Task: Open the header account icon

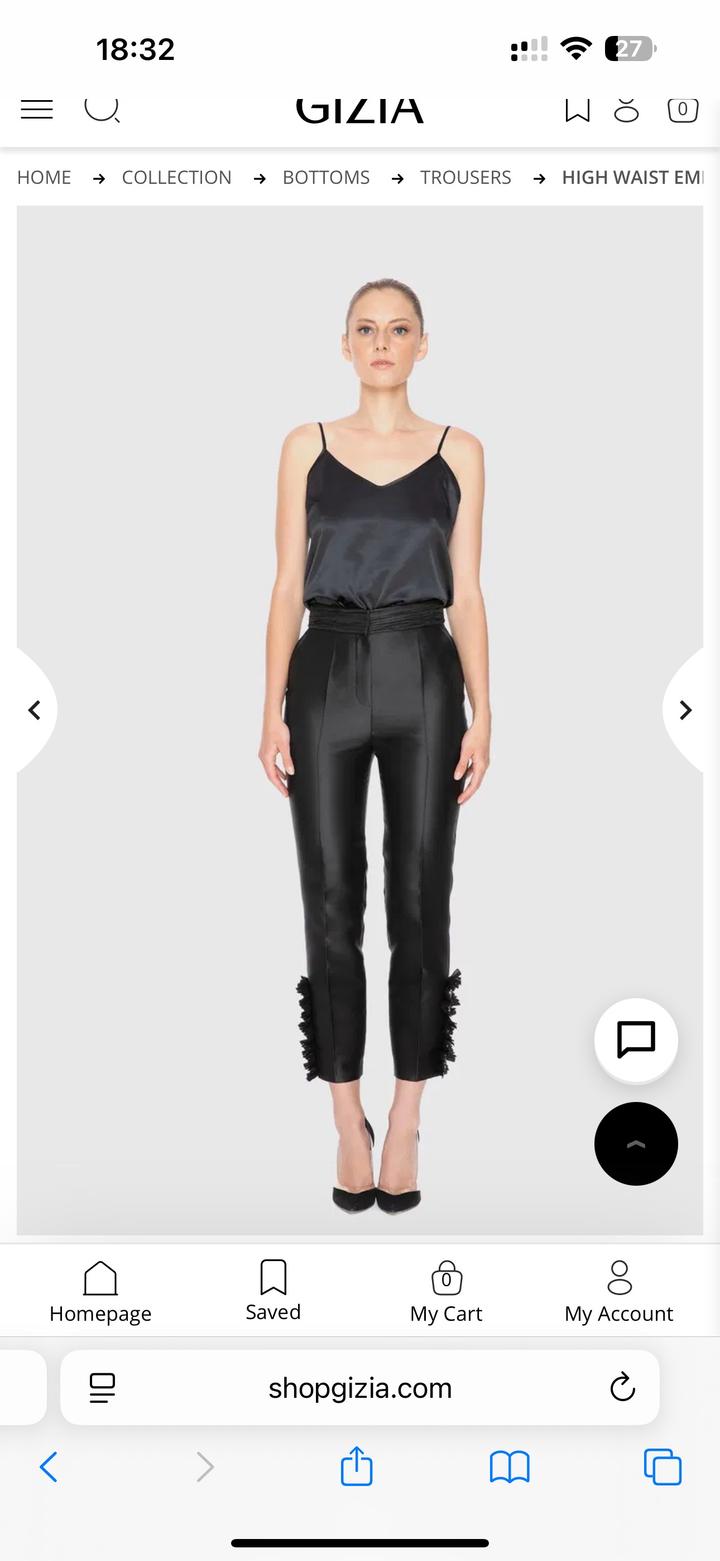Action: pyautogui.click(x=626, y=109)
